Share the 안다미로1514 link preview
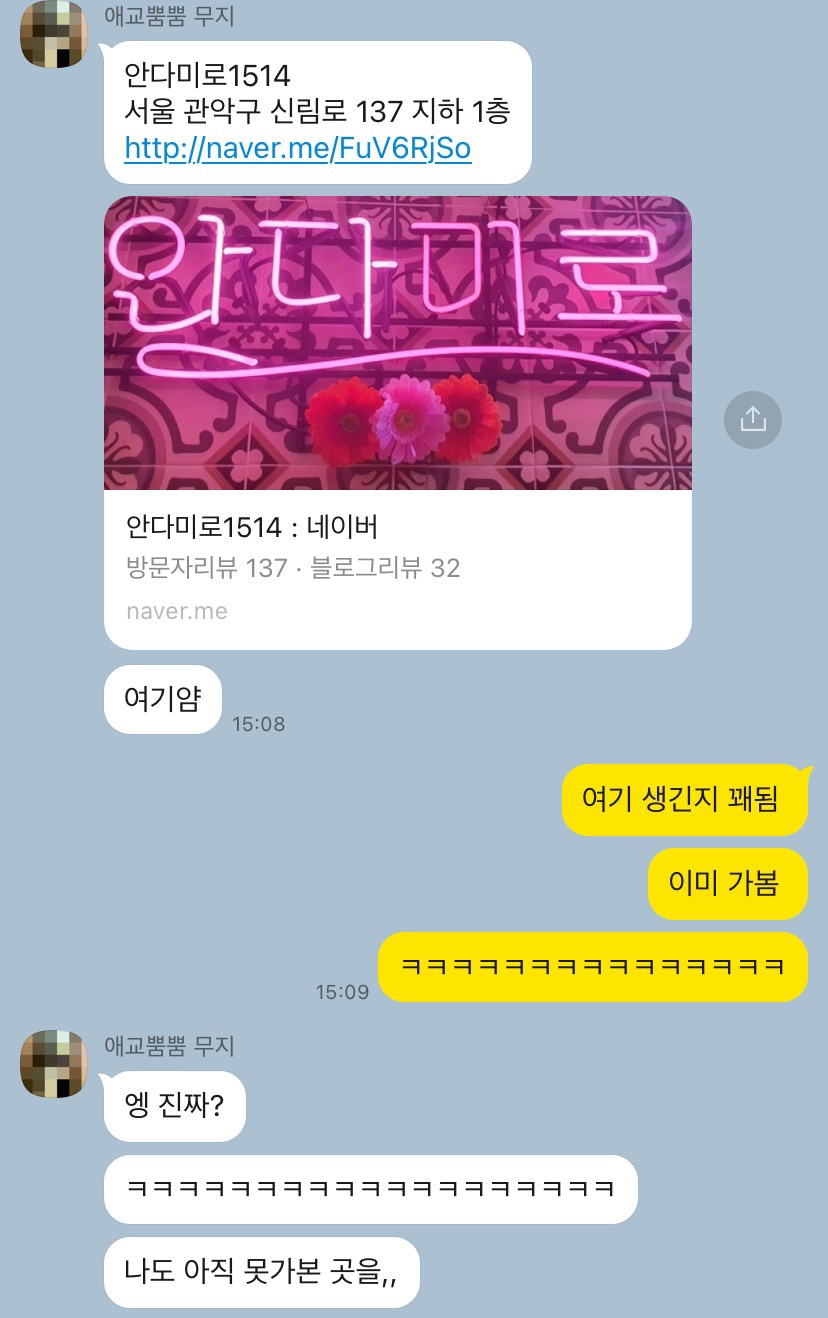This screenshot has width=828, height=1318. tap(752, 419)
